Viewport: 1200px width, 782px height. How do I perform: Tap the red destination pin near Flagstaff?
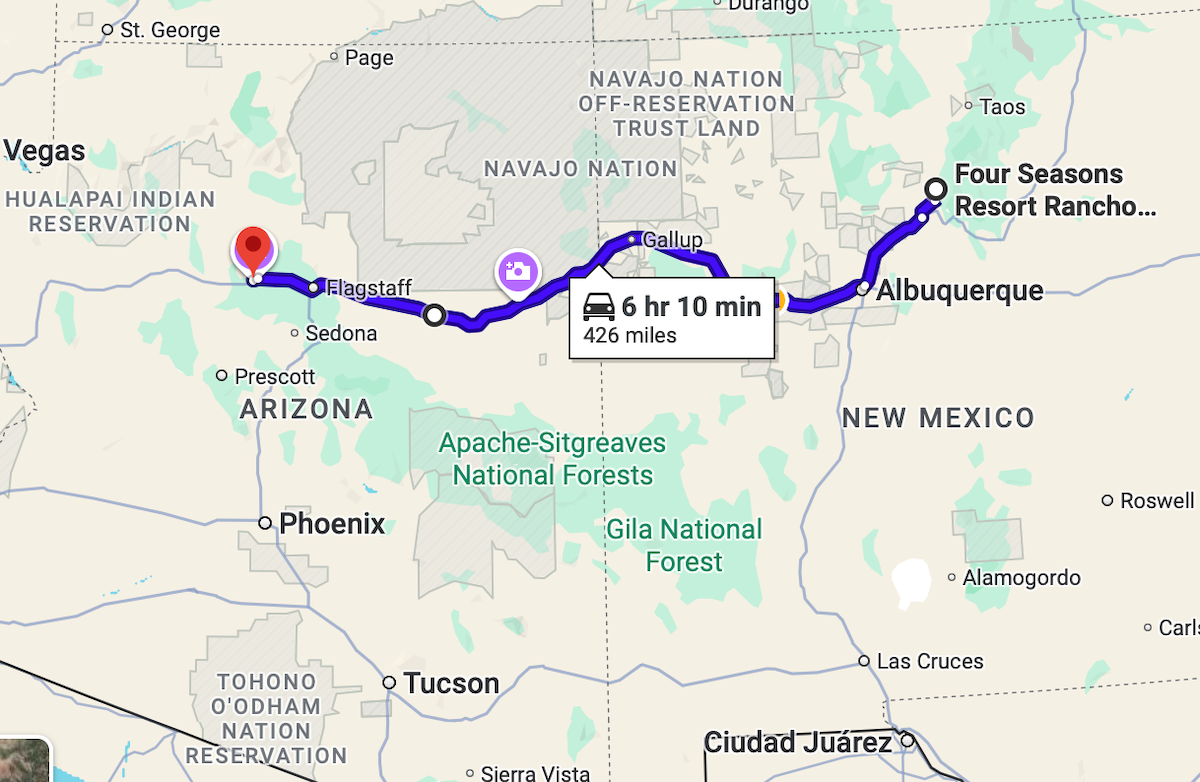click(x=254, y=246)
